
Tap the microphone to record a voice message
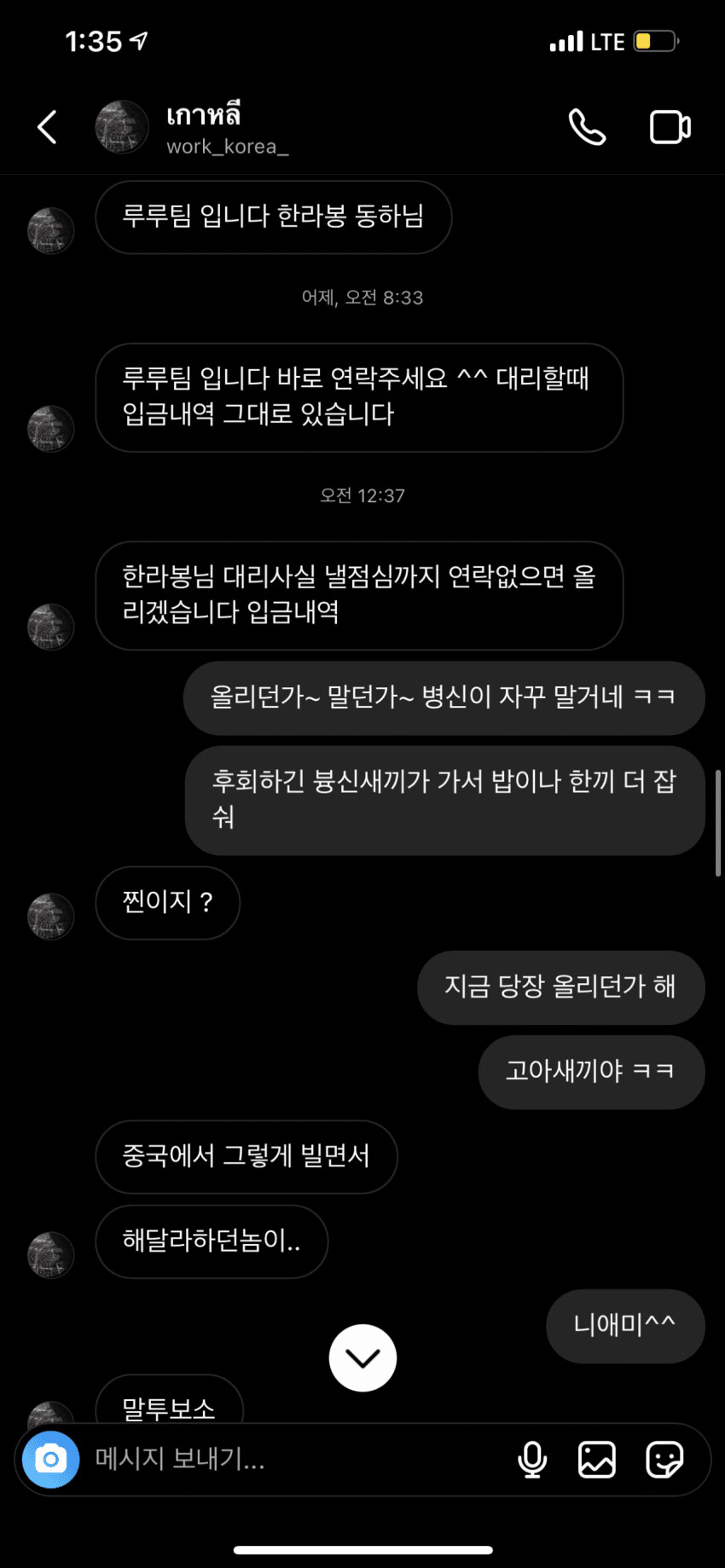pyautogui.click(x=532, y=1460)
